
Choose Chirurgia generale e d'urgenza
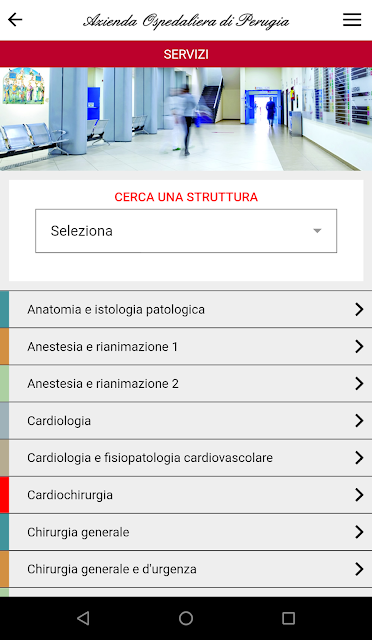coord(186,569)
